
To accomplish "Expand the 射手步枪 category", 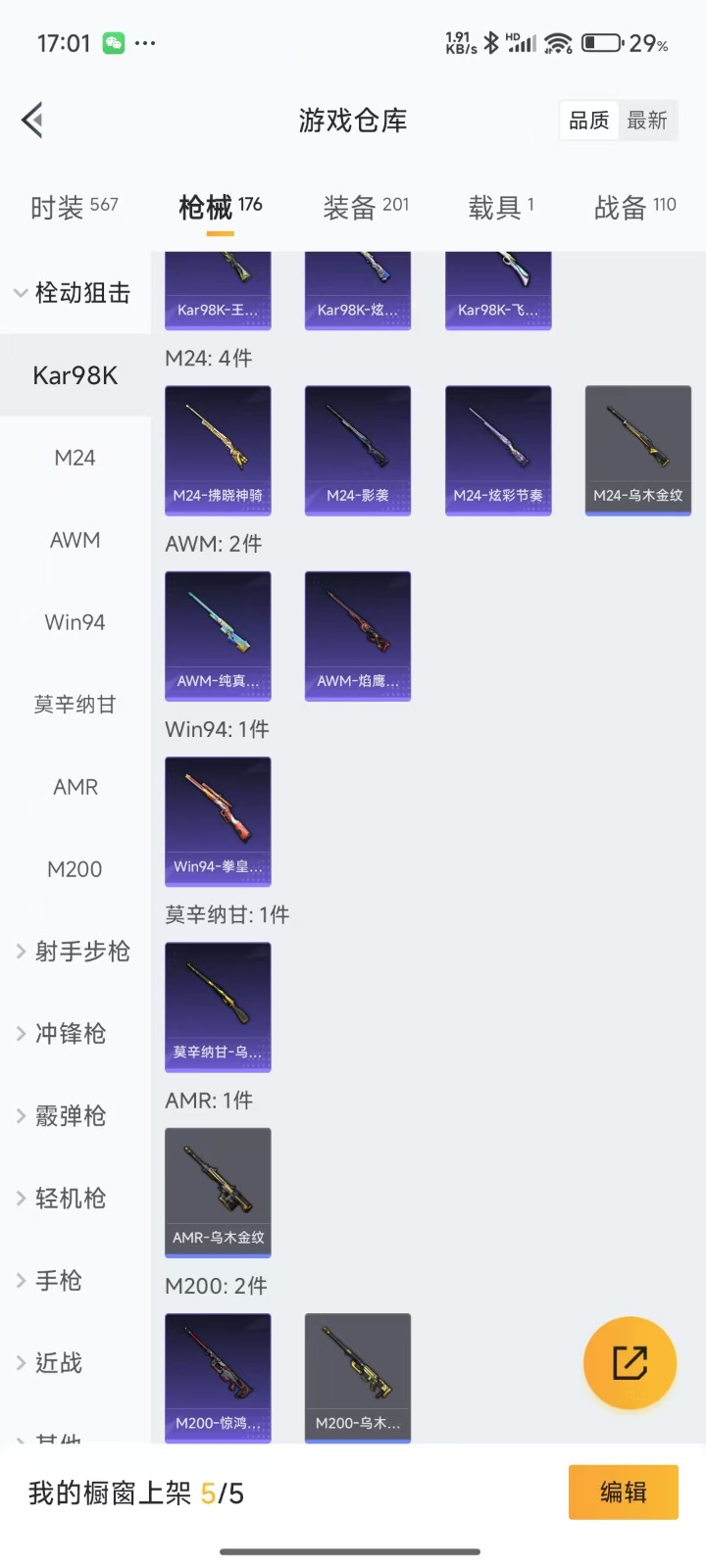I will (x=74, y=952).
